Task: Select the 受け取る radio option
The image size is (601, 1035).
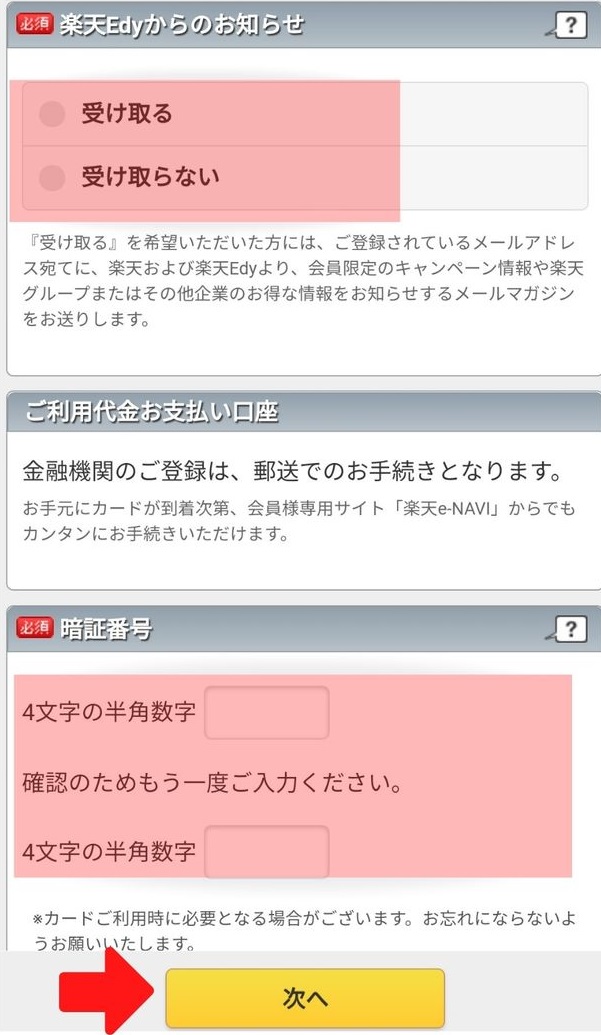Action: click(x=52, y=114)
